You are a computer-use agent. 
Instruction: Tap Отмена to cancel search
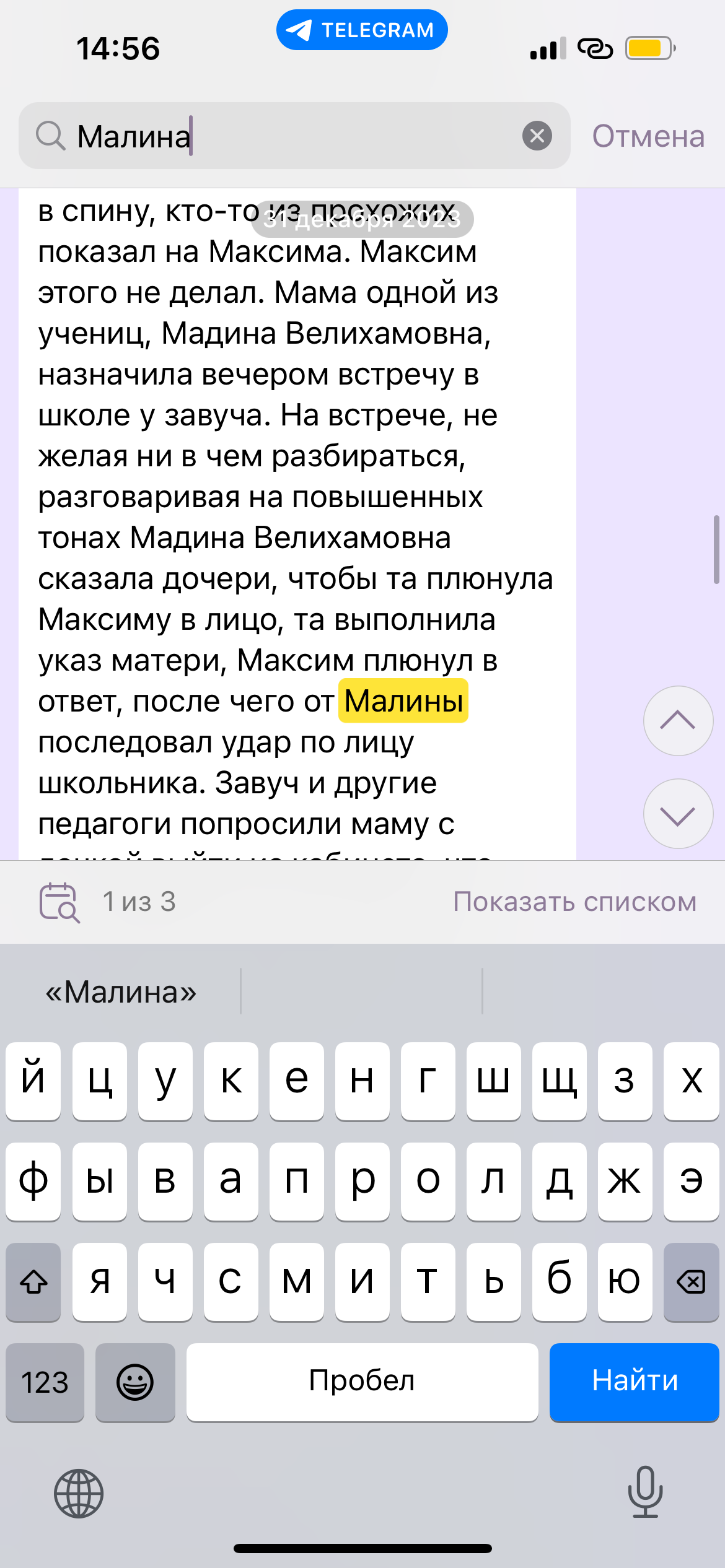648,136
